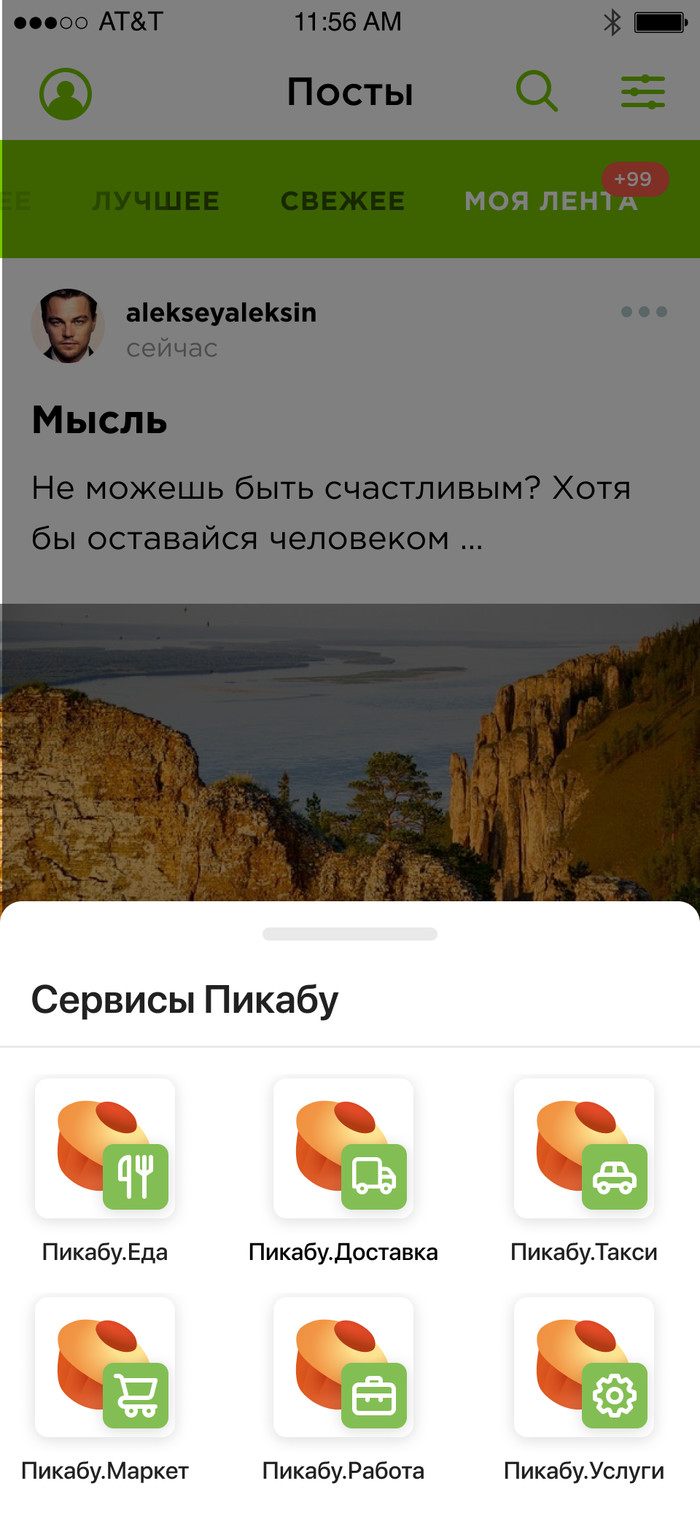Open the Пикабу.Еда service
Viewport: 700px width, 1540px height.
click(x=105, y=1148)
